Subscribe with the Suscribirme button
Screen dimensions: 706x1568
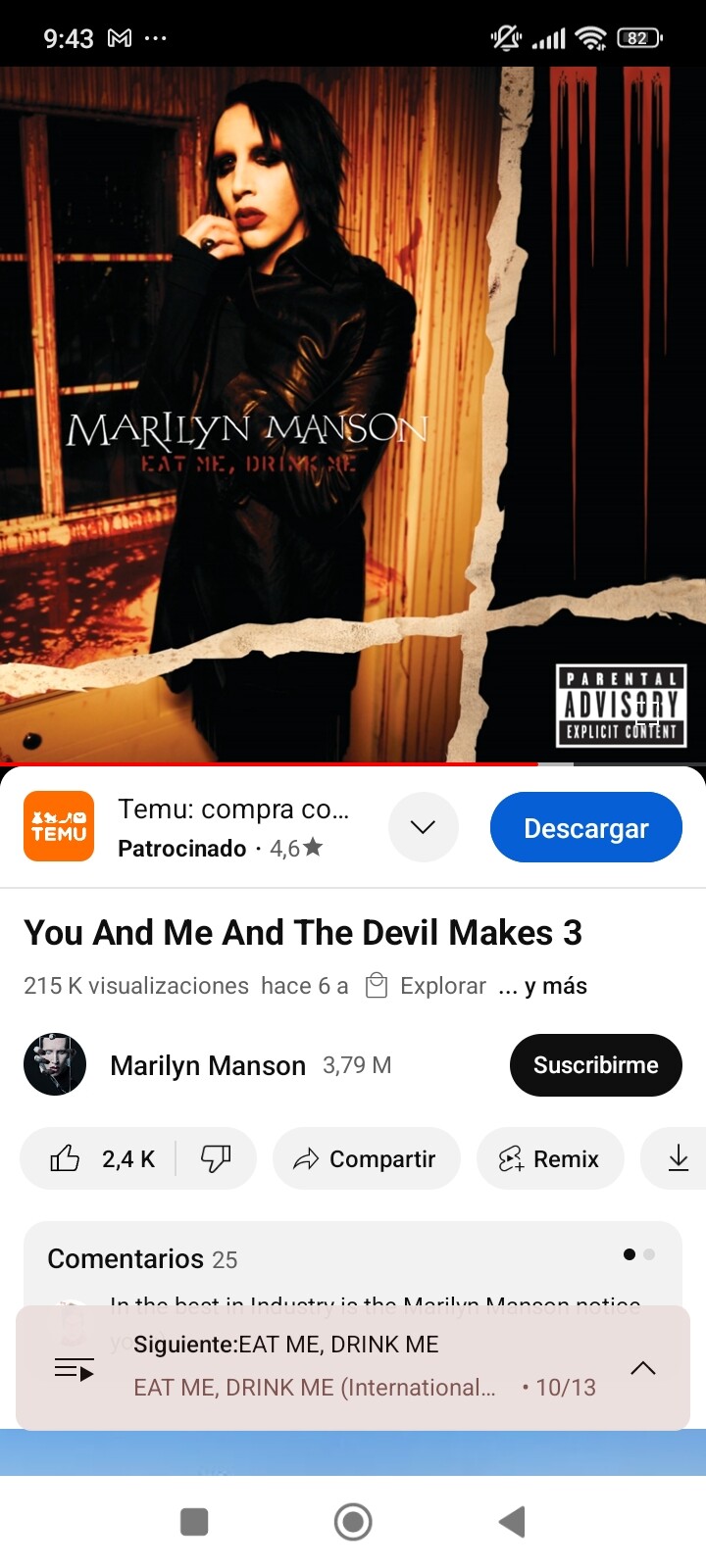point(595,1065)
